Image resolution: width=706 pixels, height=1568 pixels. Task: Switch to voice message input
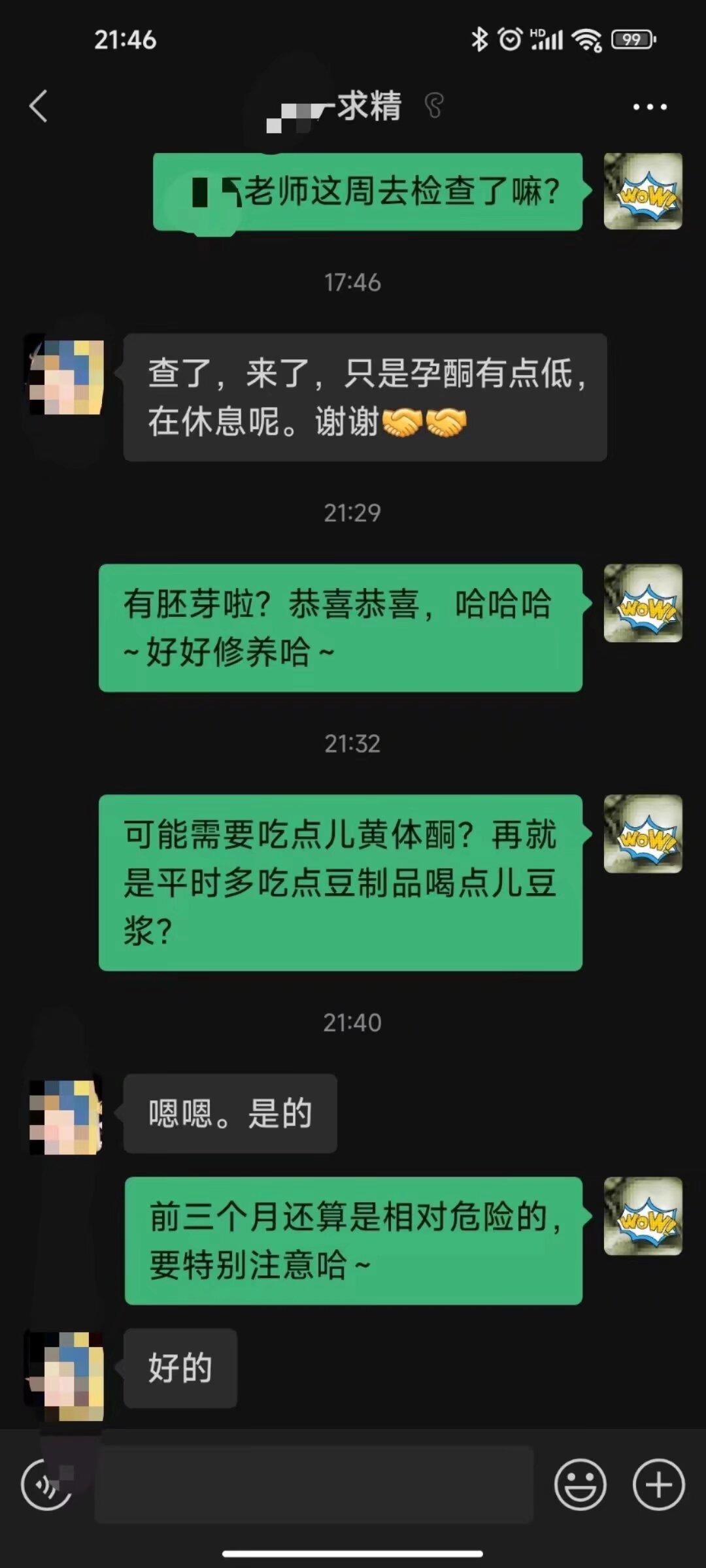[x=46, y=1484]
